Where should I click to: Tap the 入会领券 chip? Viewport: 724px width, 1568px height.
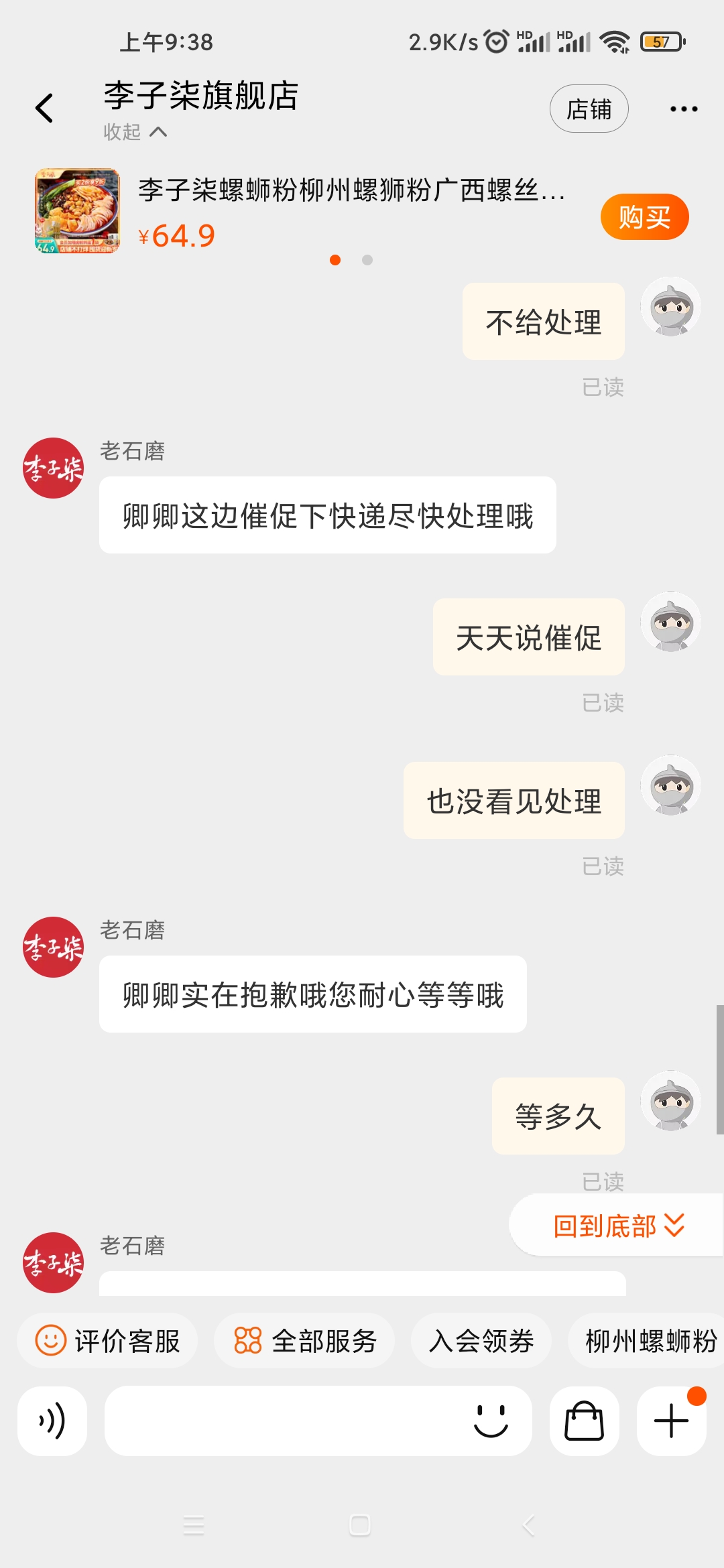coord(481,1341)
